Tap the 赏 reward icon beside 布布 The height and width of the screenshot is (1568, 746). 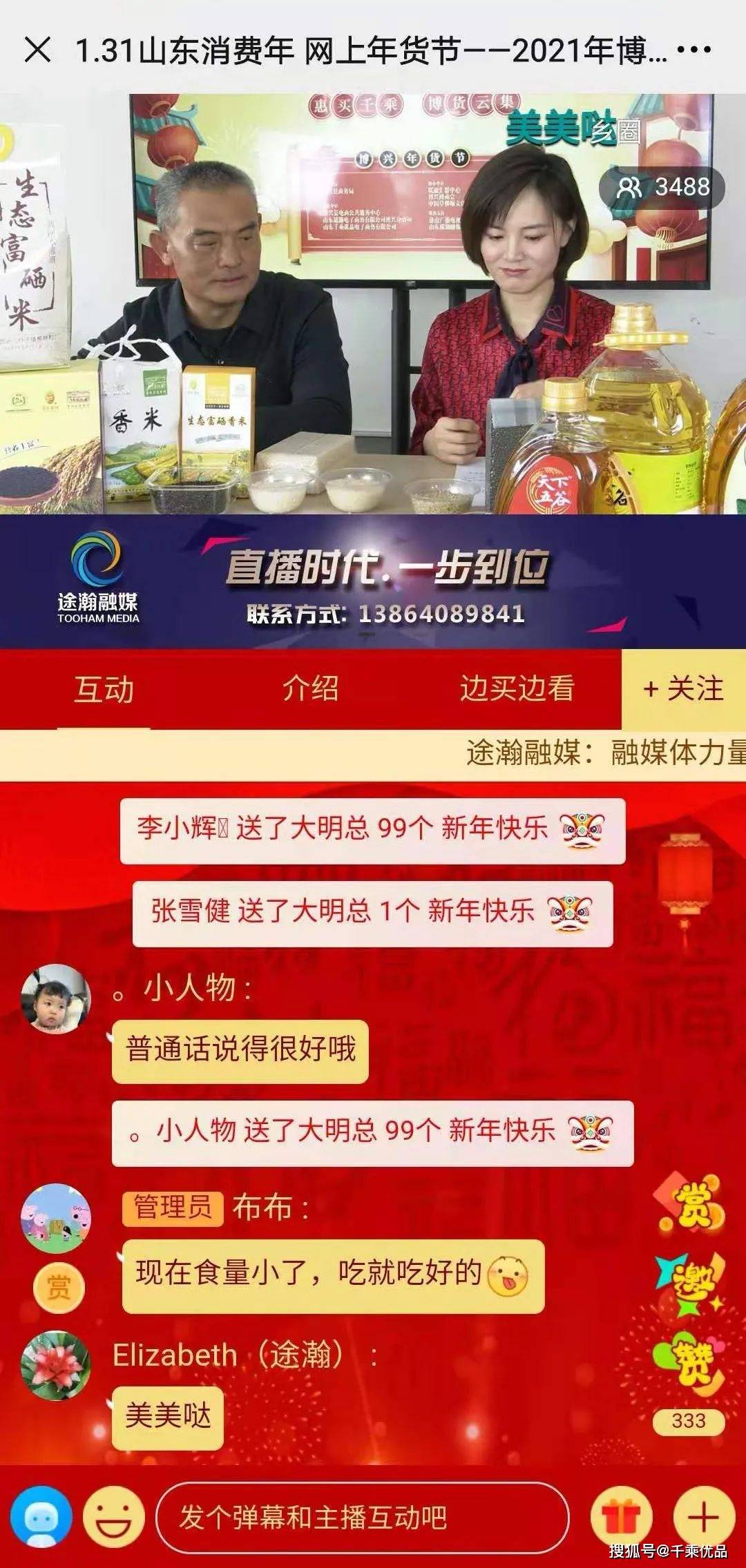pos(59,1288)
